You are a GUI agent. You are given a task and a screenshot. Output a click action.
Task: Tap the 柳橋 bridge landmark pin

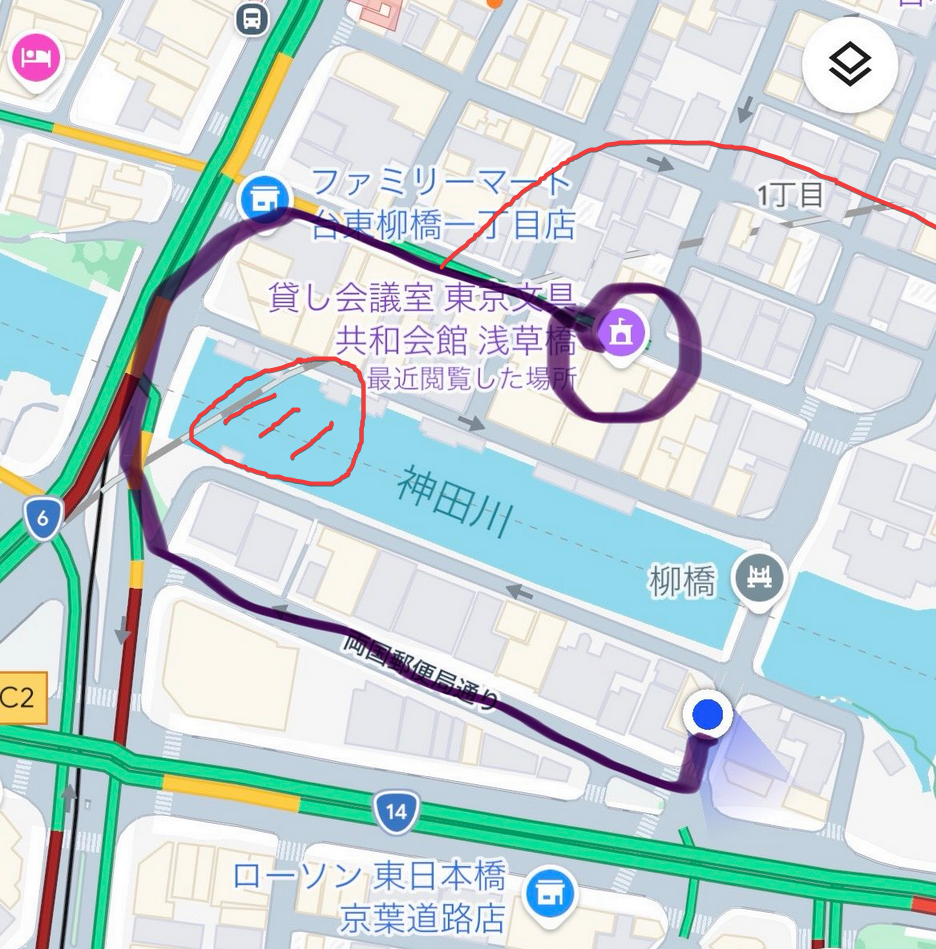pyautogui.click(x=759, y=575)
